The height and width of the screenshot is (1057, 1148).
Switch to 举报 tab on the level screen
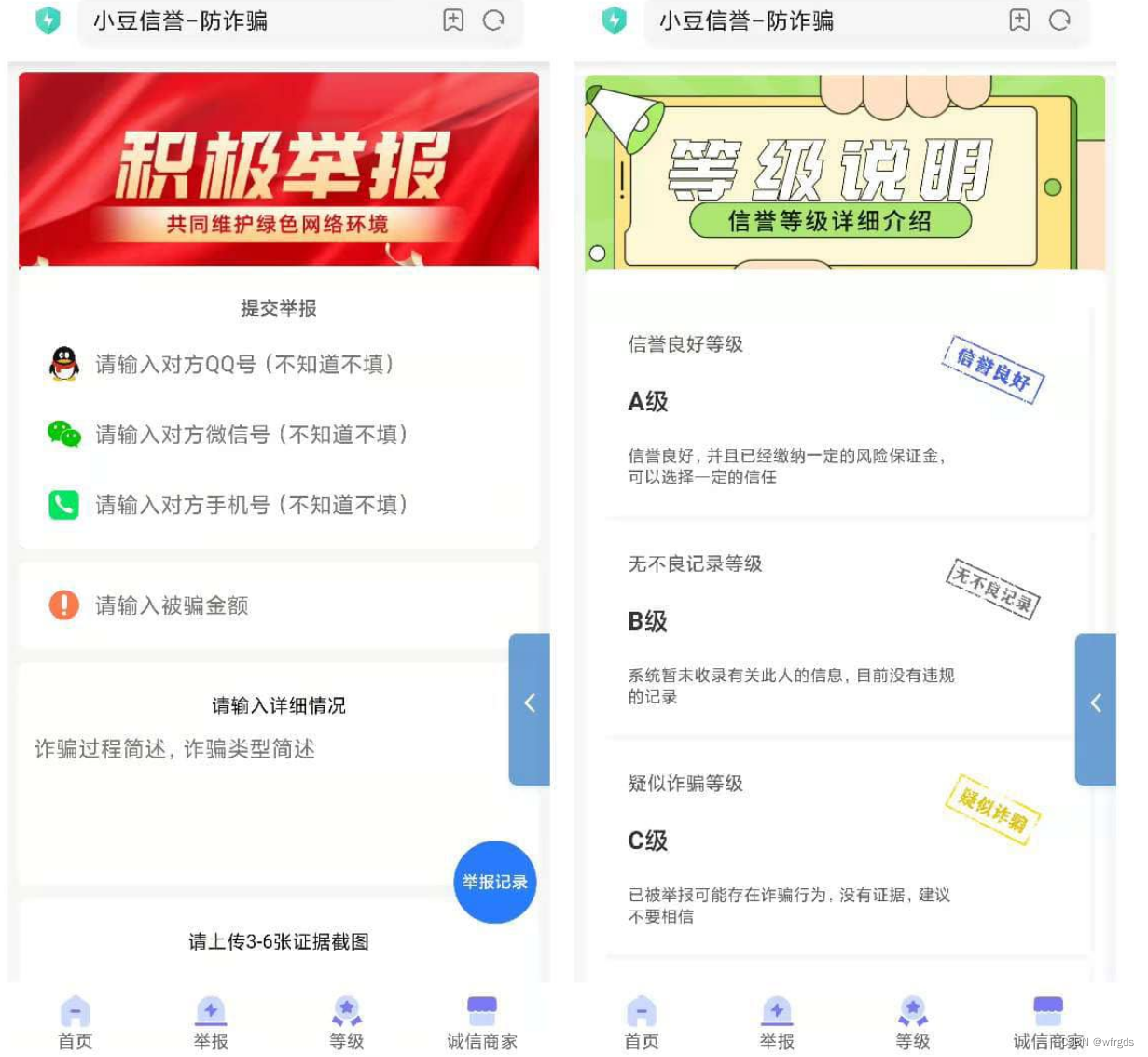click(x=777, y=1022)
